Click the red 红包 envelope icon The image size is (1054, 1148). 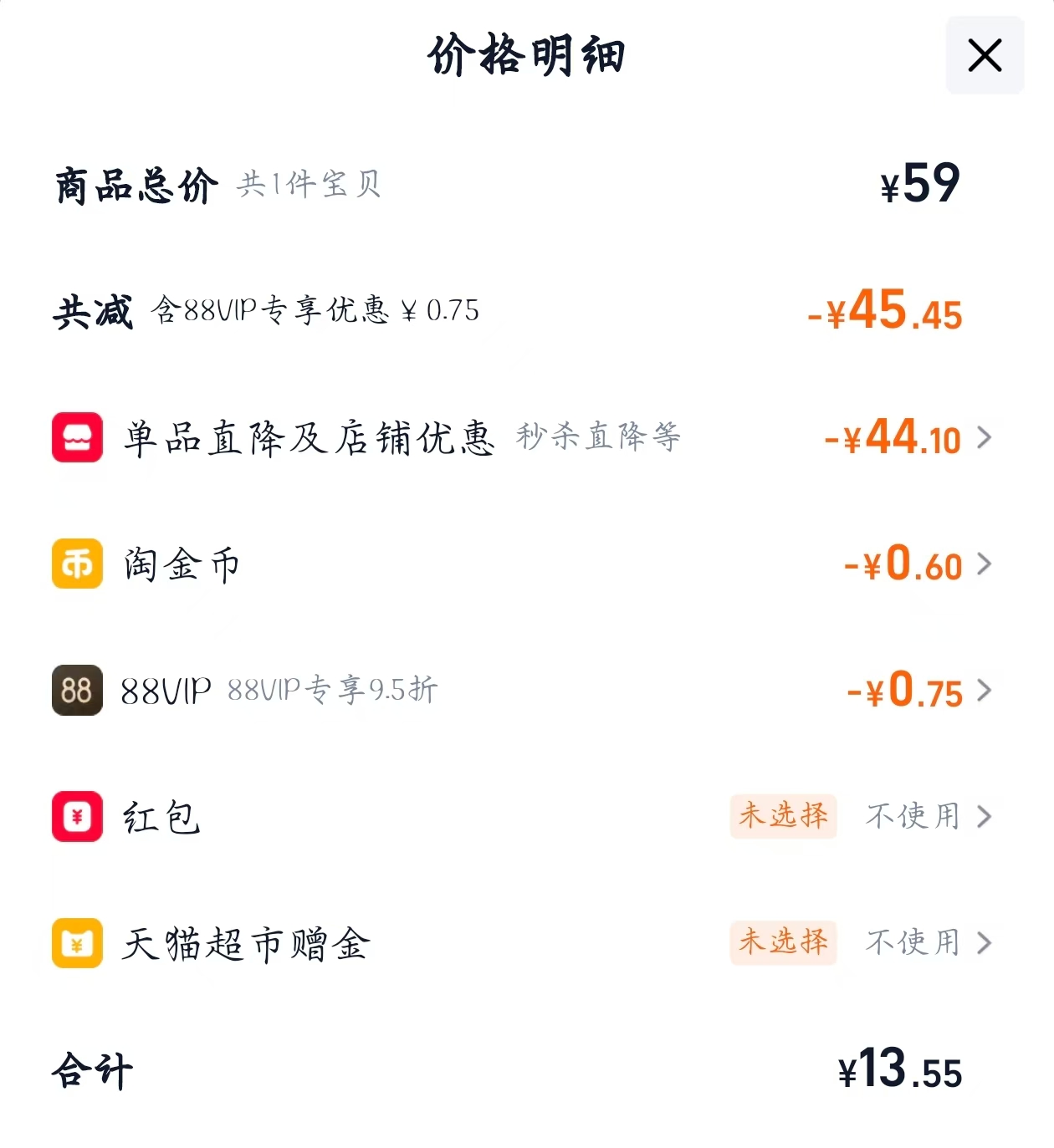tap(77, 818)
